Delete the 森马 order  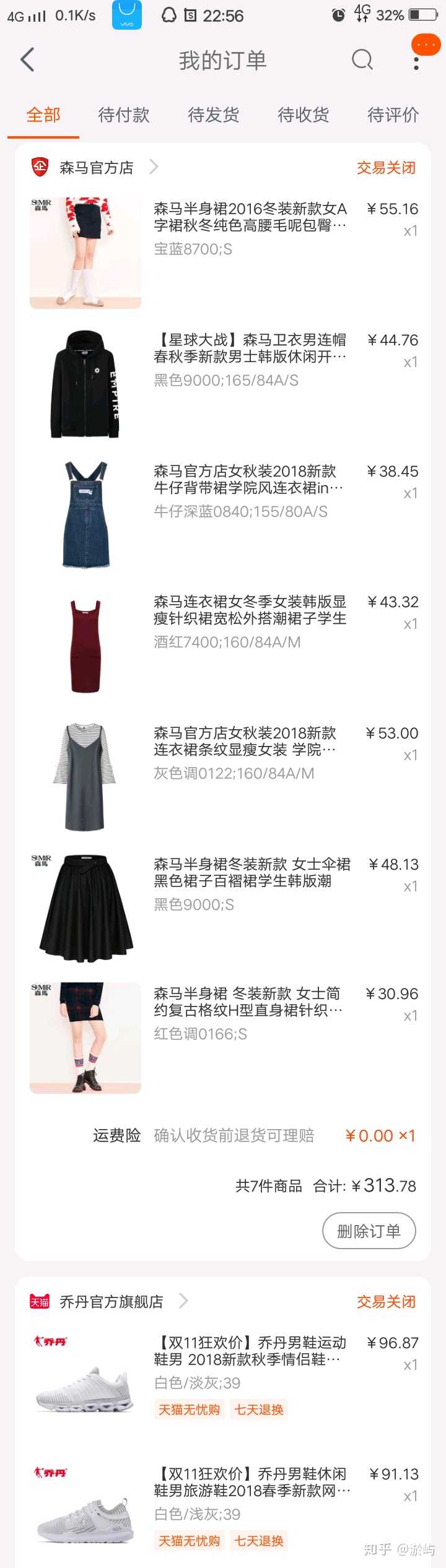coord(369,1231)
